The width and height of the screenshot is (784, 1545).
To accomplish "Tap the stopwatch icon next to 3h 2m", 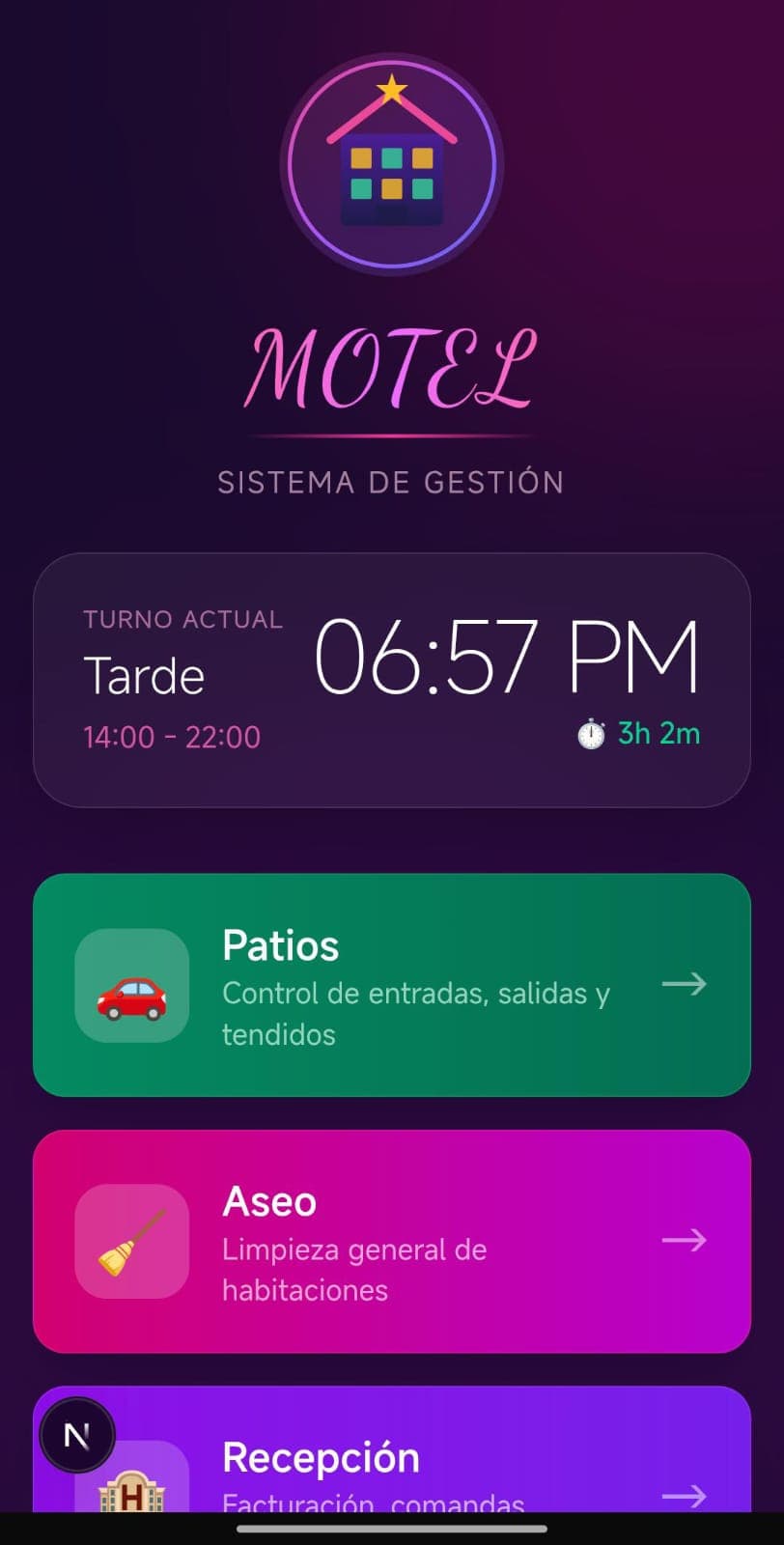I will coord(591,734).
